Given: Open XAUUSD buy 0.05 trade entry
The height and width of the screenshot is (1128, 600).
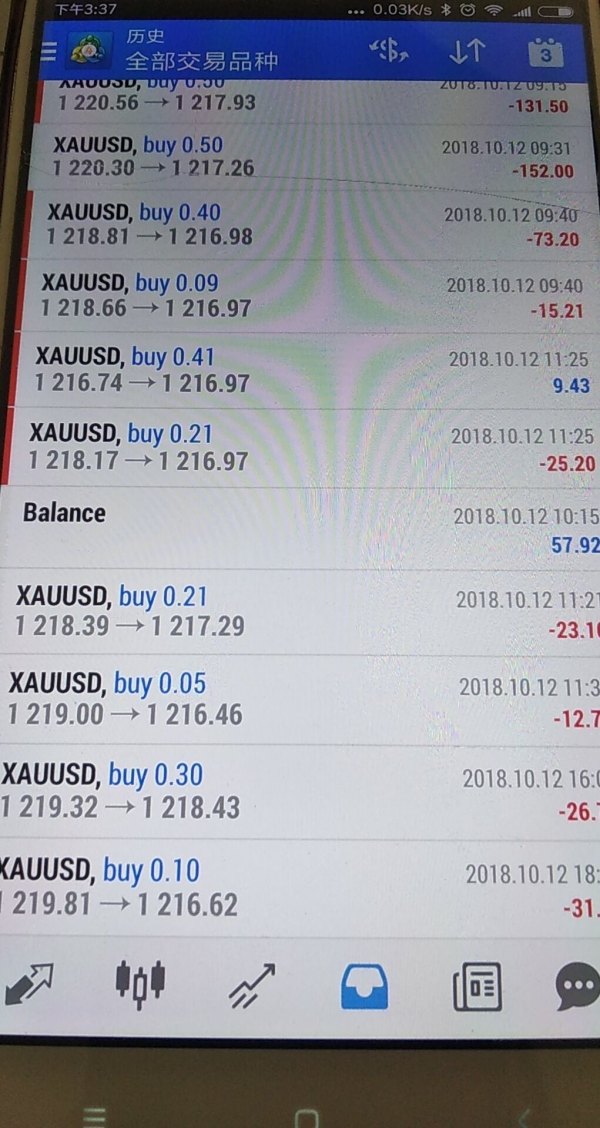Looking at the screenshot, I should (x=300, y=699).
